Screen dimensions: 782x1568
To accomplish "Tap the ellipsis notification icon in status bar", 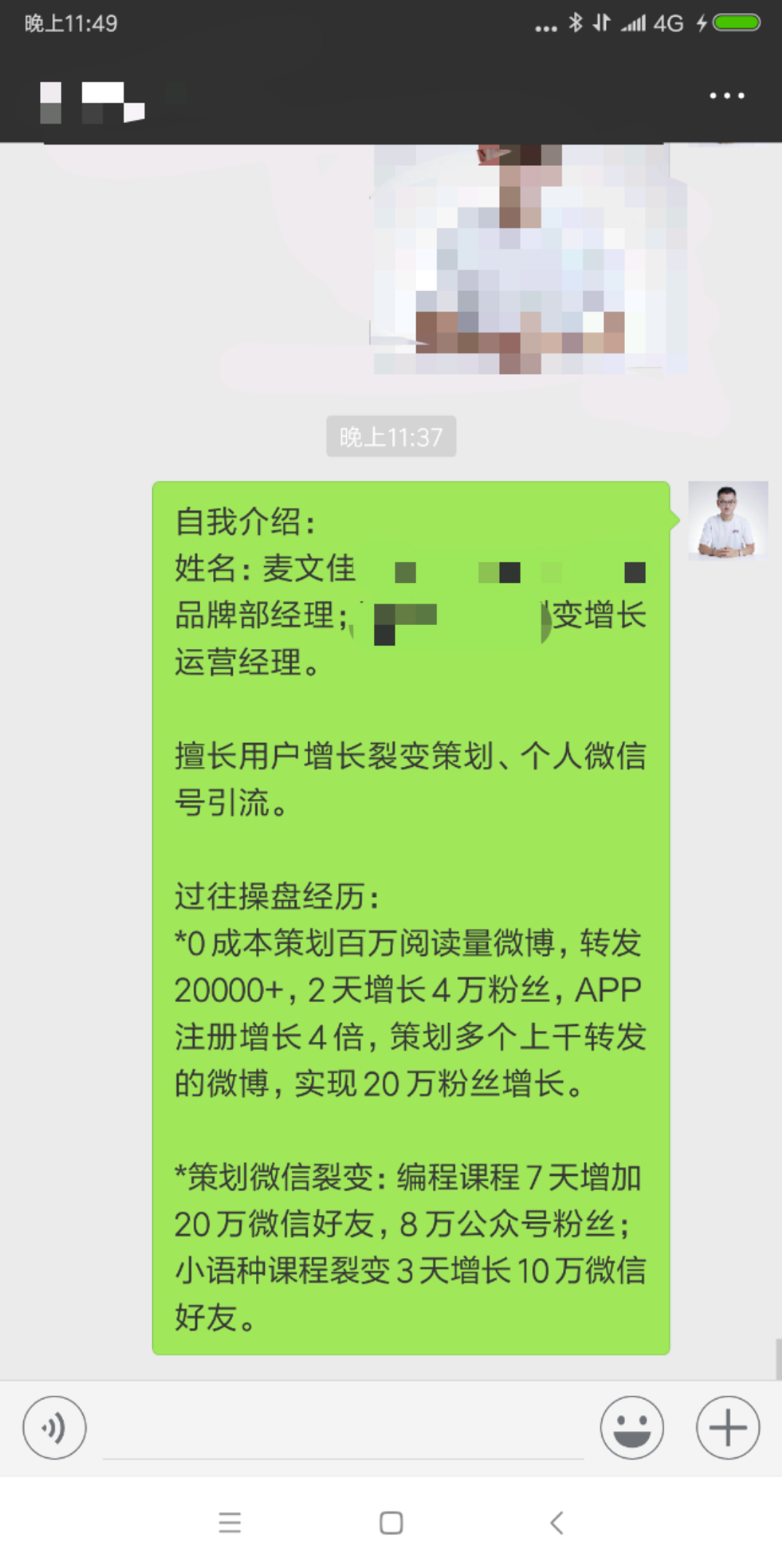I will coord(545,28).
